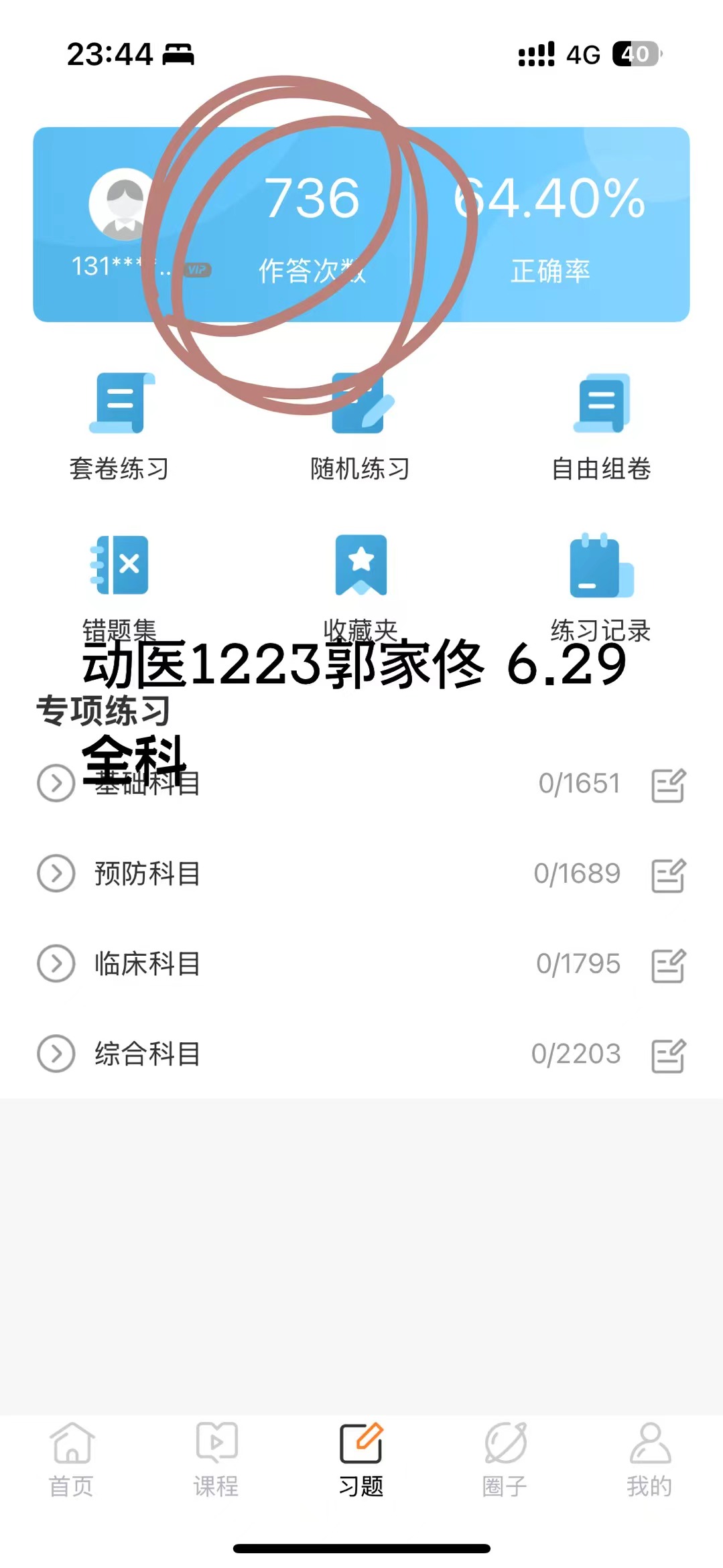View 练习记录 practice history
The image size is (723, 1568).
click(601, 581)
